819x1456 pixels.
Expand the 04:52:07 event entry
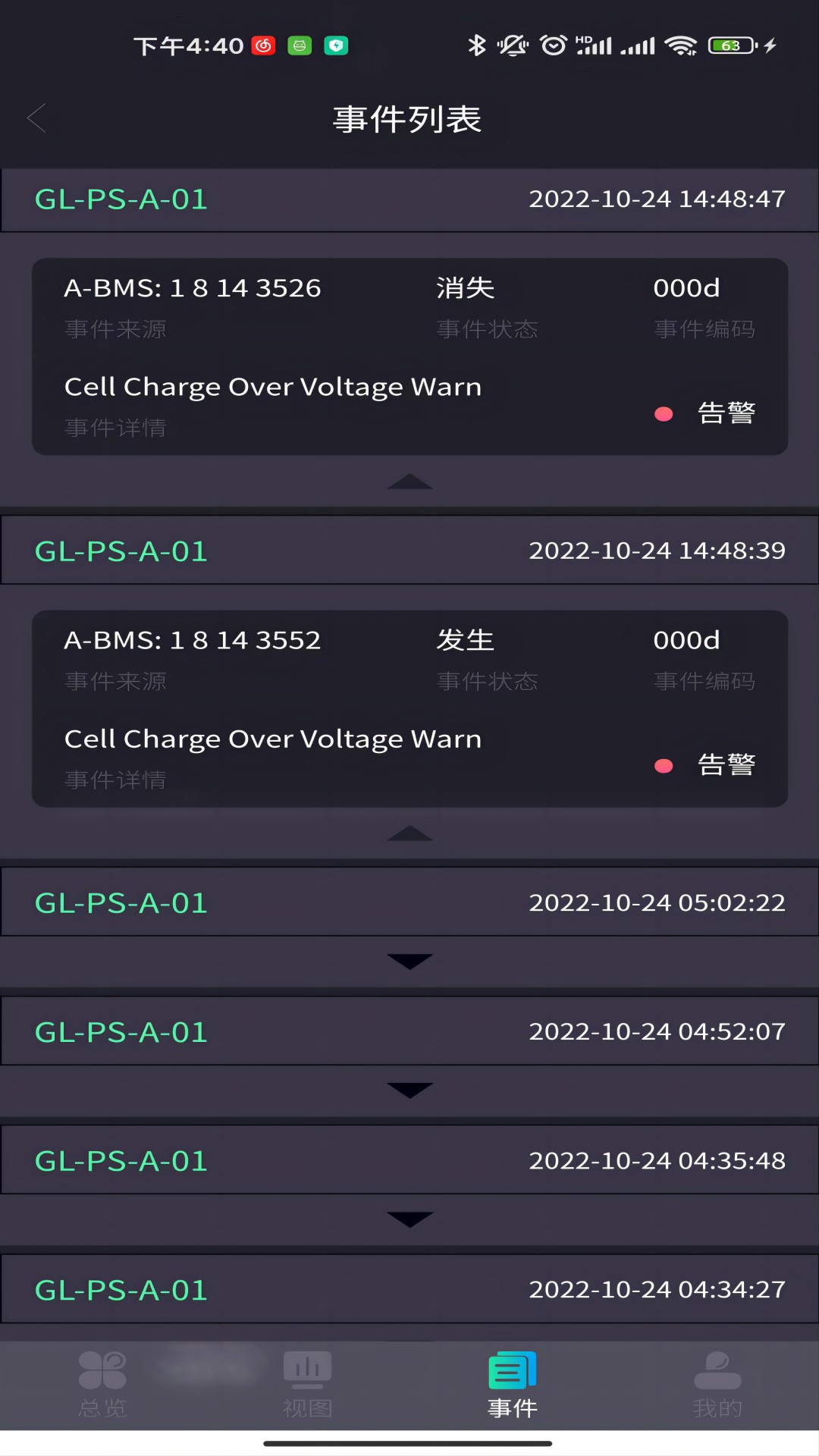tap(409, 1090)
